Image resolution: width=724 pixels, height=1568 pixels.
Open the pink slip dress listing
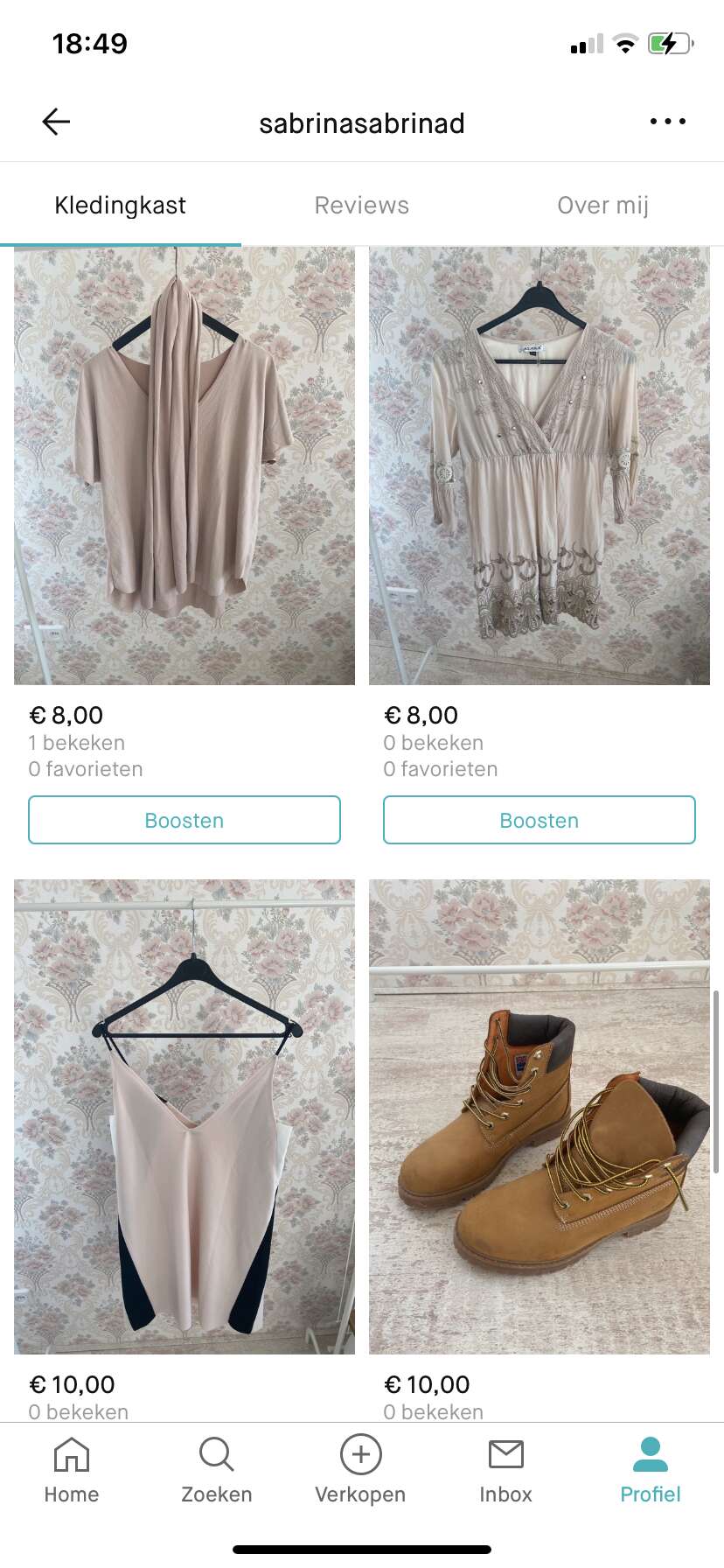pos(184,1116)
